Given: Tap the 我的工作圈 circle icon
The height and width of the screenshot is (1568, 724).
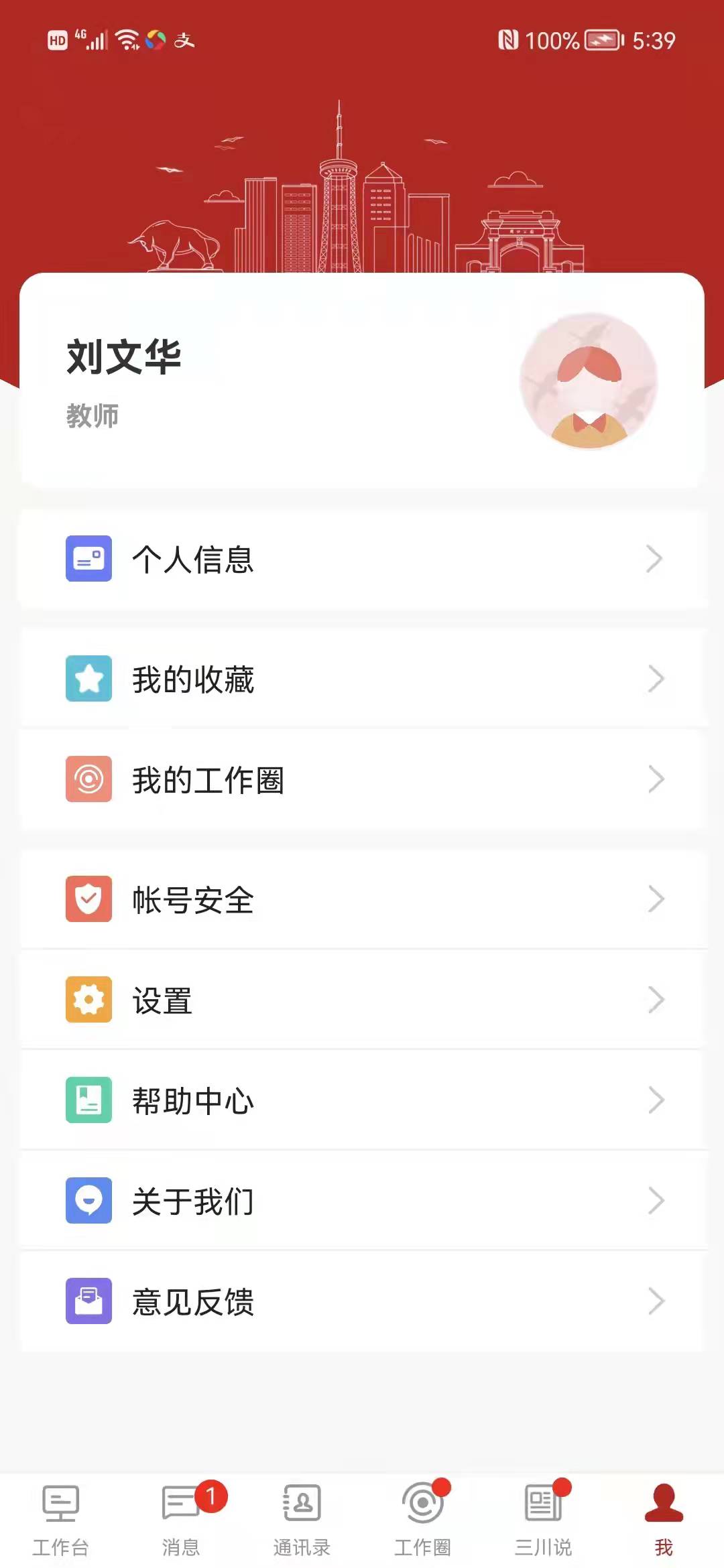Looking at the screenshot, I should pos(88,779).
